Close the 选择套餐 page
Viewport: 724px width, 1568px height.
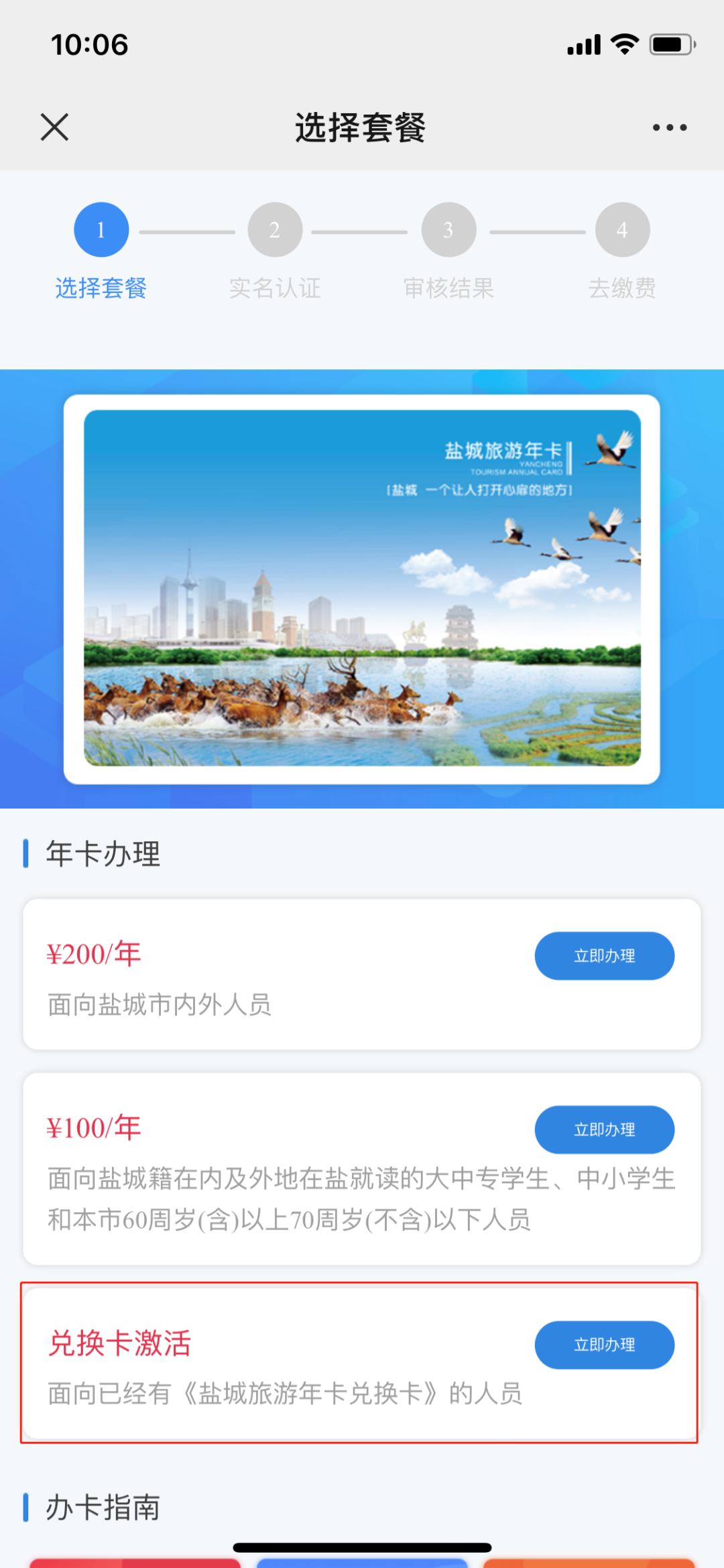54,127
